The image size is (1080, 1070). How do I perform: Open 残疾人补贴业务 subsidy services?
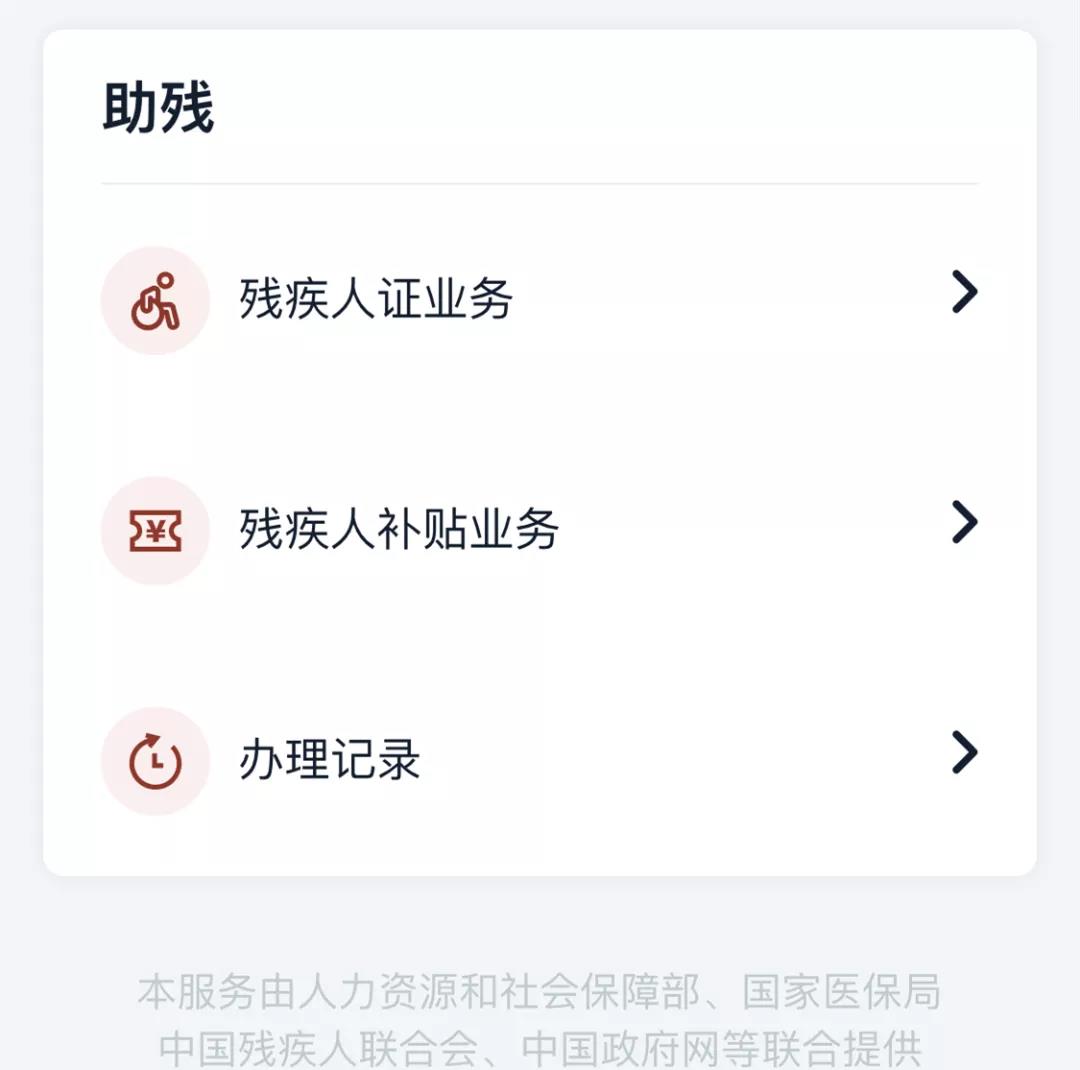coord(398,529)
